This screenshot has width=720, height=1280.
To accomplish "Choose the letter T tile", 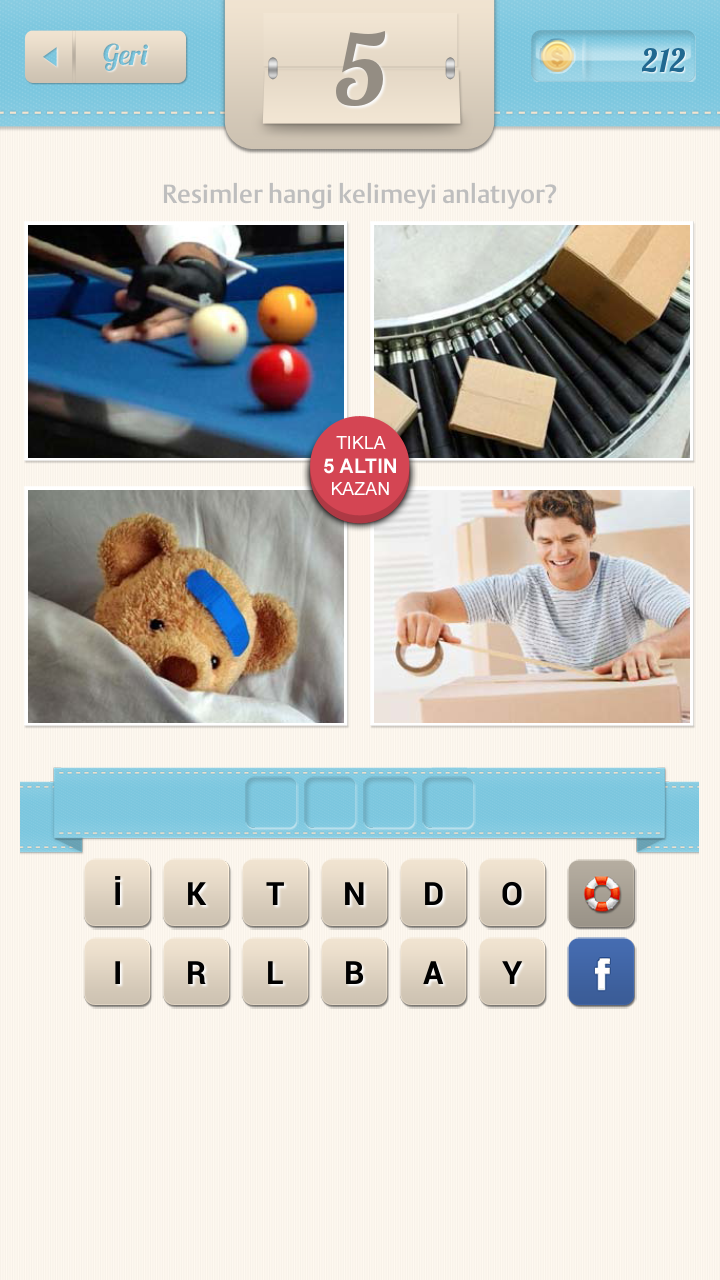I will [x=275, y=893].
